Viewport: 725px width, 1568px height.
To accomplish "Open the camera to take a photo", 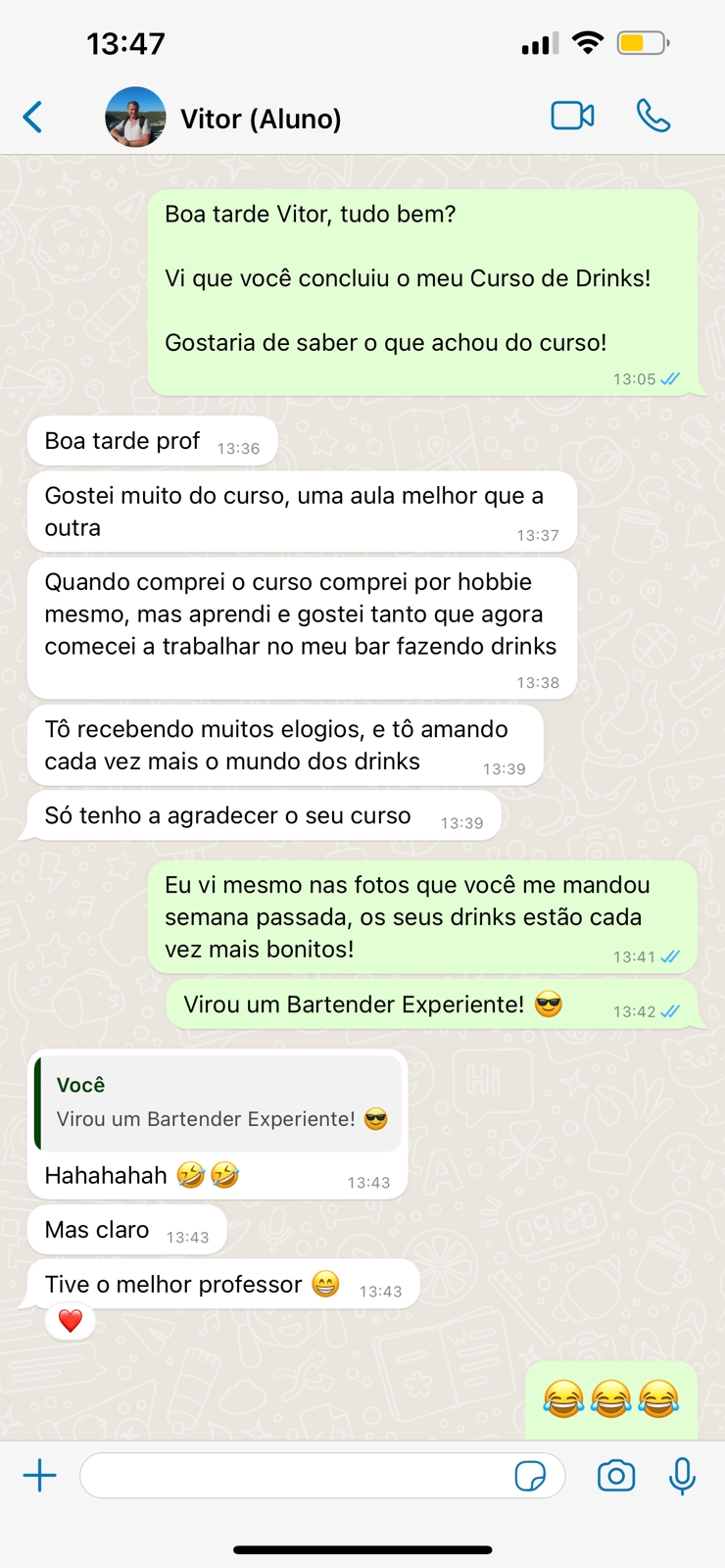I will [616, 1475].
